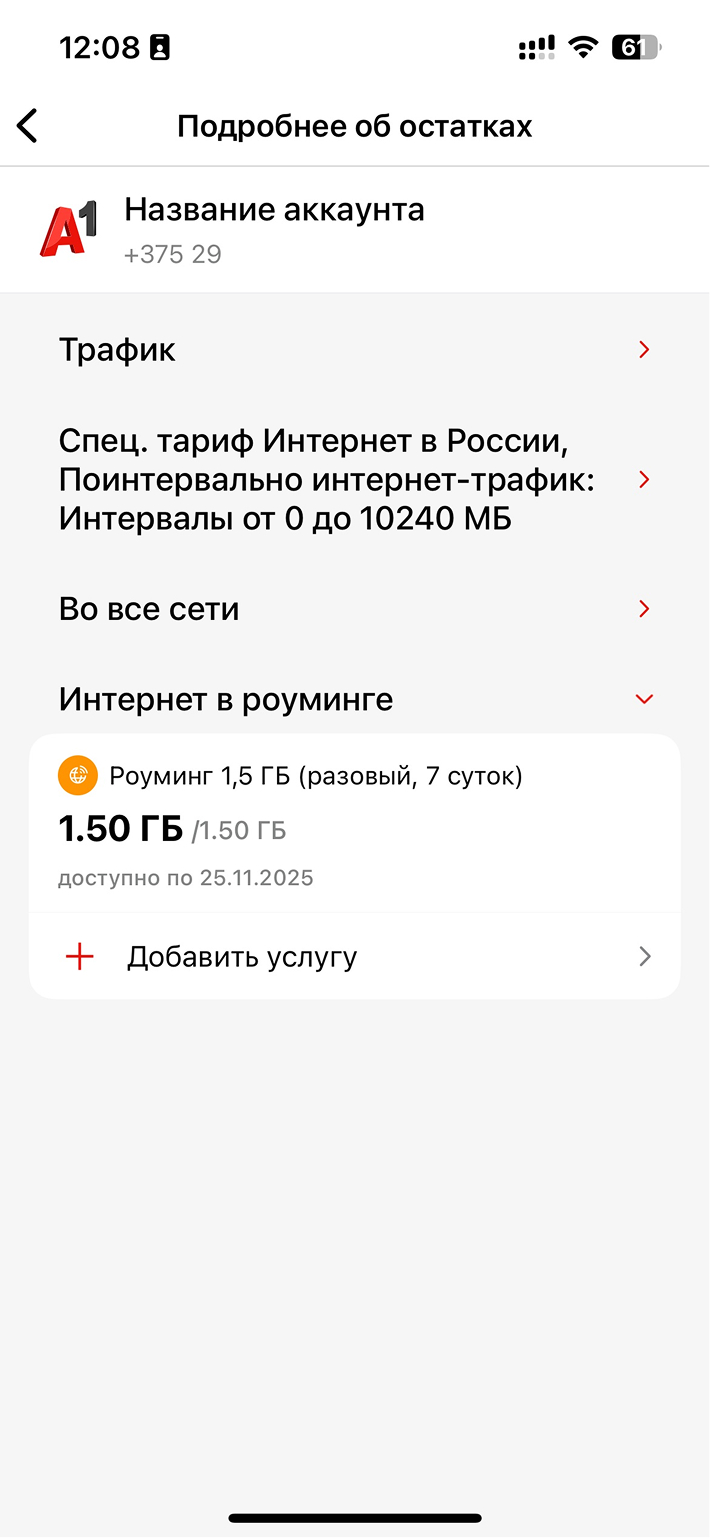The image size is (710, 1538).
Task: Open Добавить услугу
Action: pos(355,957)
